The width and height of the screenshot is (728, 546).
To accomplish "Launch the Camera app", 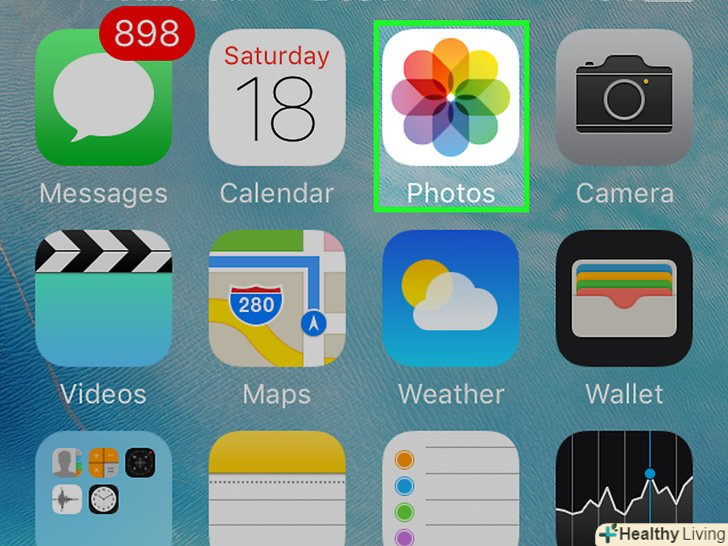I will [x=624, y=98].
